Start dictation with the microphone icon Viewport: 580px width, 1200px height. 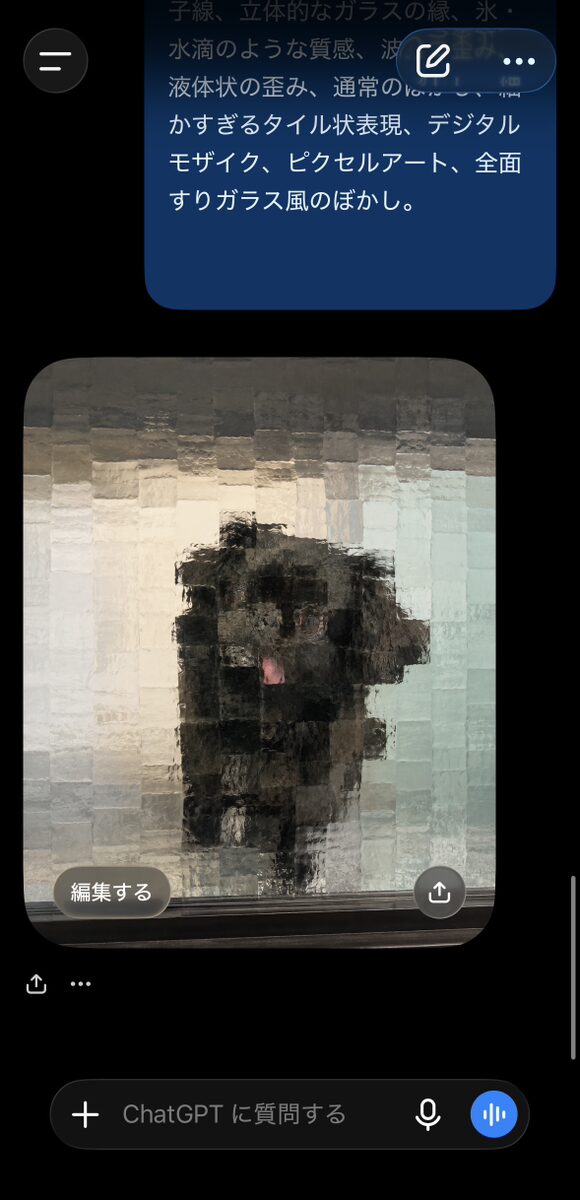[x=428, y=1114]
